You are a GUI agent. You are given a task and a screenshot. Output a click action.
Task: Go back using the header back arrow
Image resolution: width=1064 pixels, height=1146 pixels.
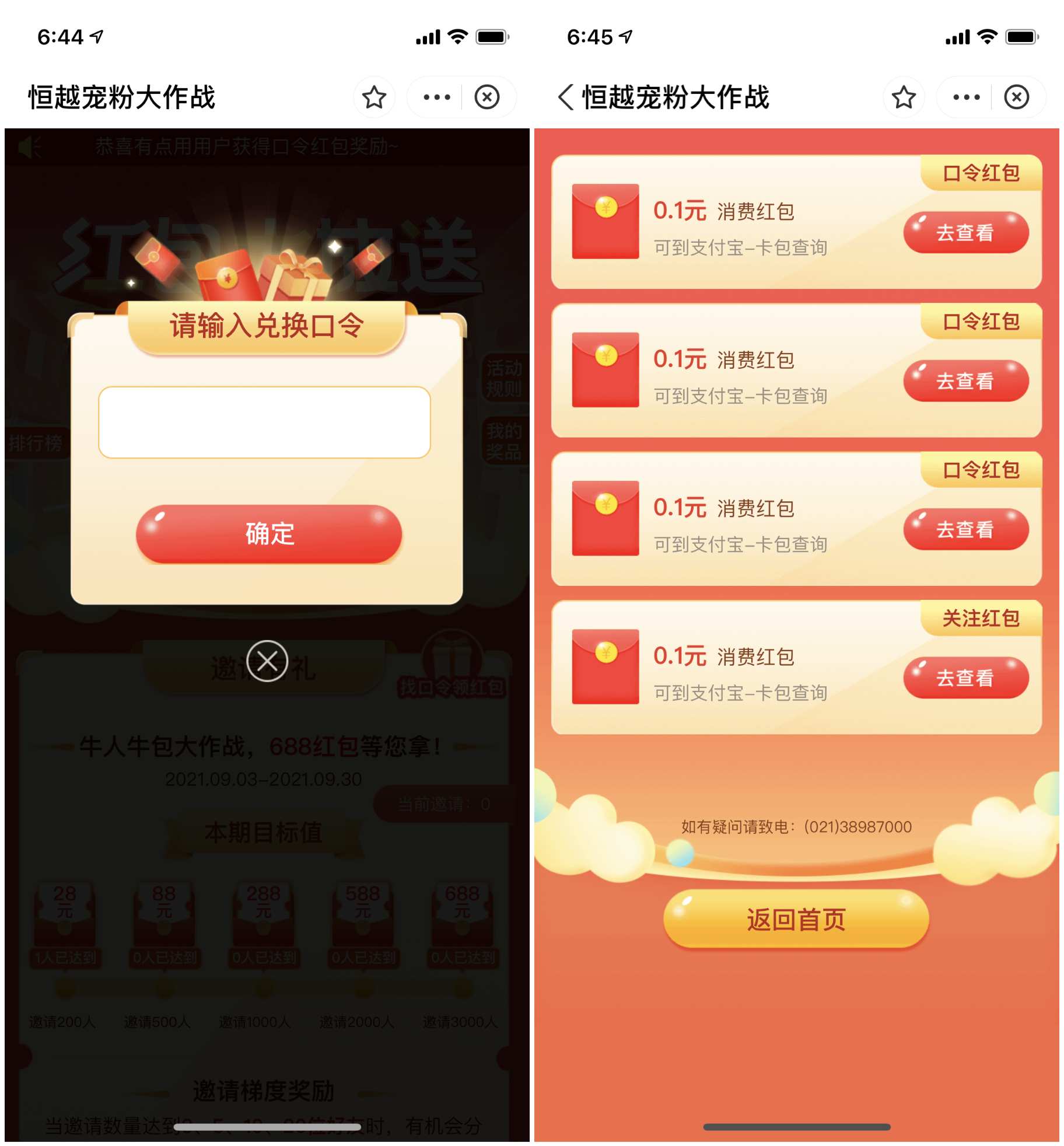coord(565,97)
